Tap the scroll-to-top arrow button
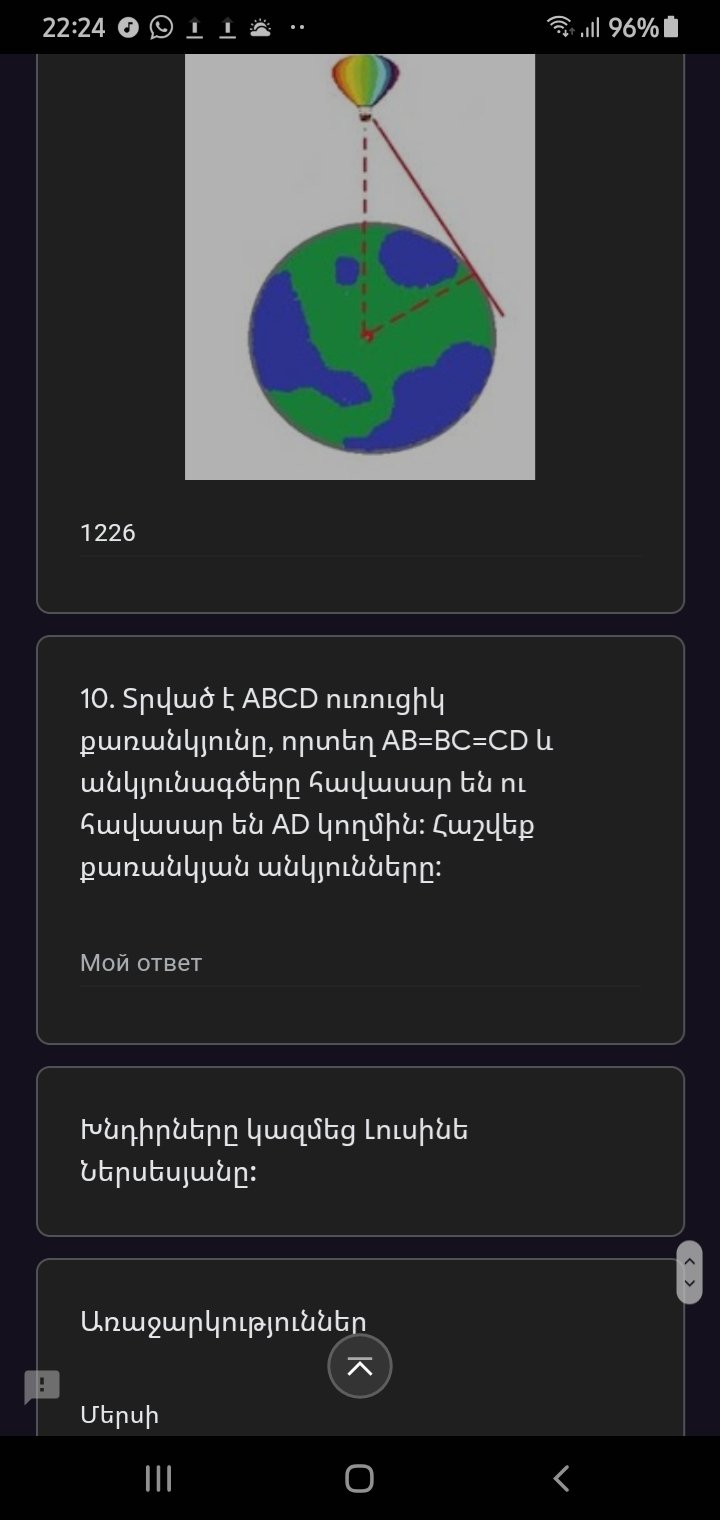Screen dimensions: 720x1520 point(360,1366)
